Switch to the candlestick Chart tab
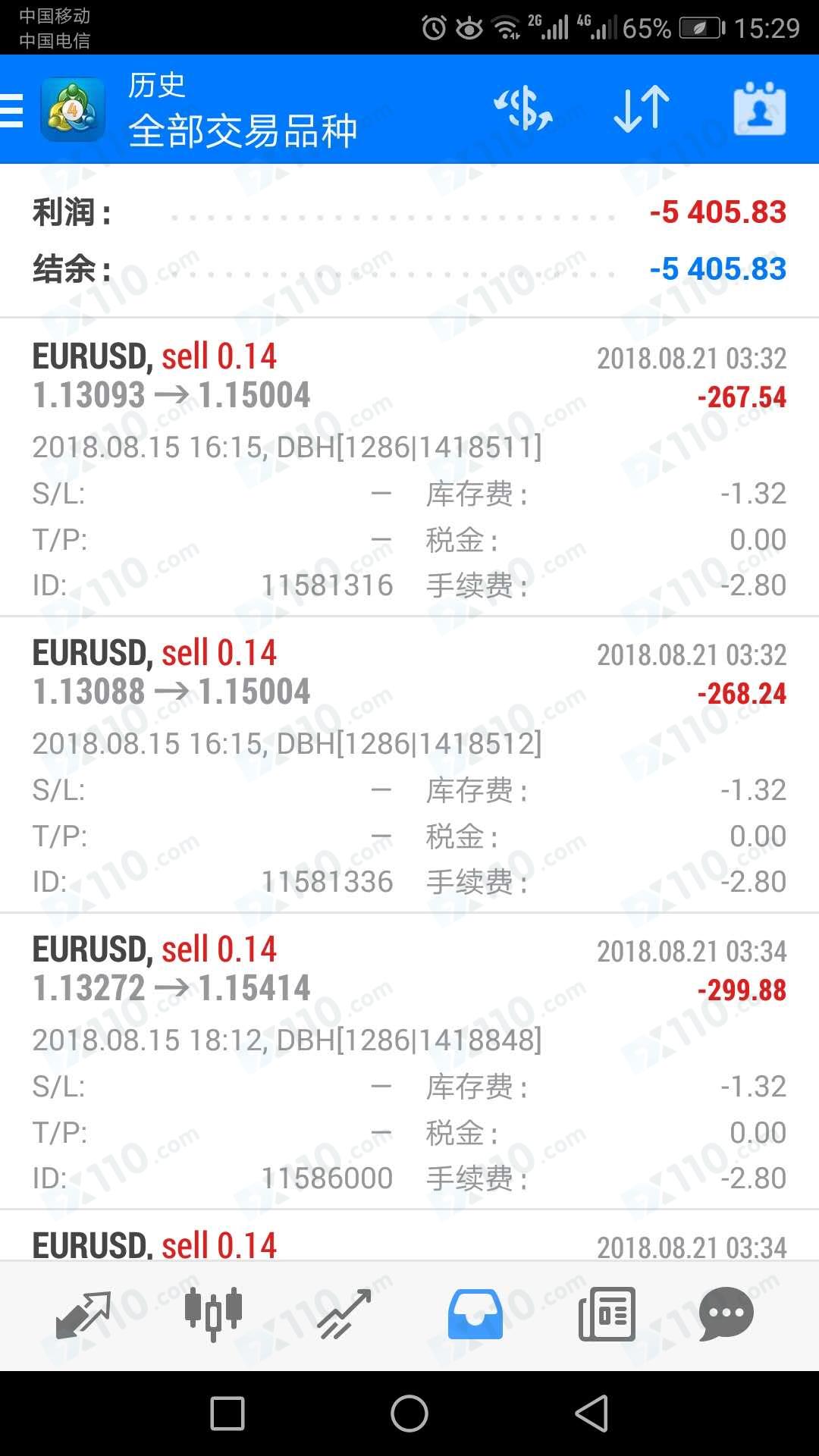The image size is (819, 1456). pyautogui.click(x=214, y=1314)
